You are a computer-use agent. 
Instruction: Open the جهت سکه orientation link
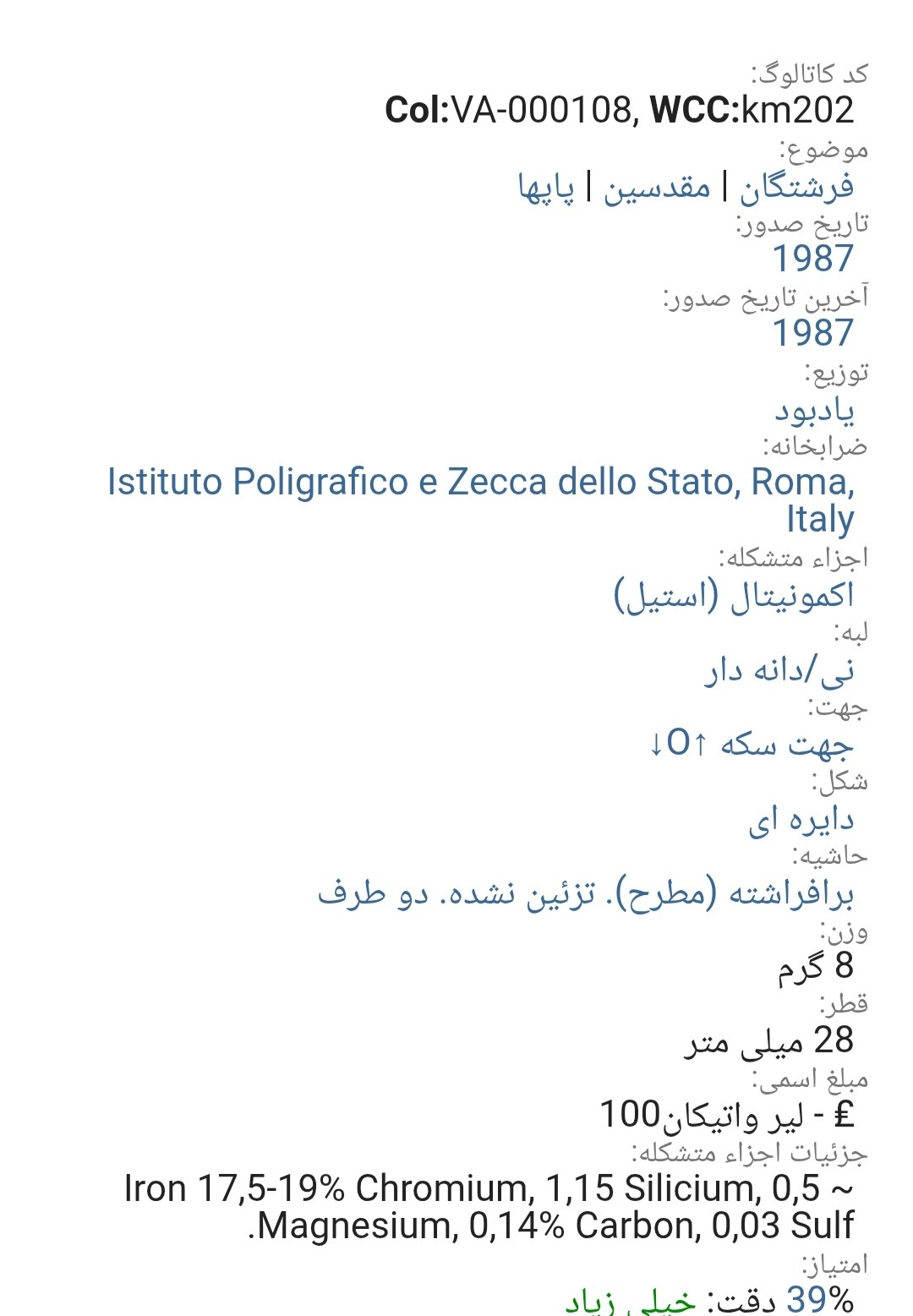tap(751, 744)
